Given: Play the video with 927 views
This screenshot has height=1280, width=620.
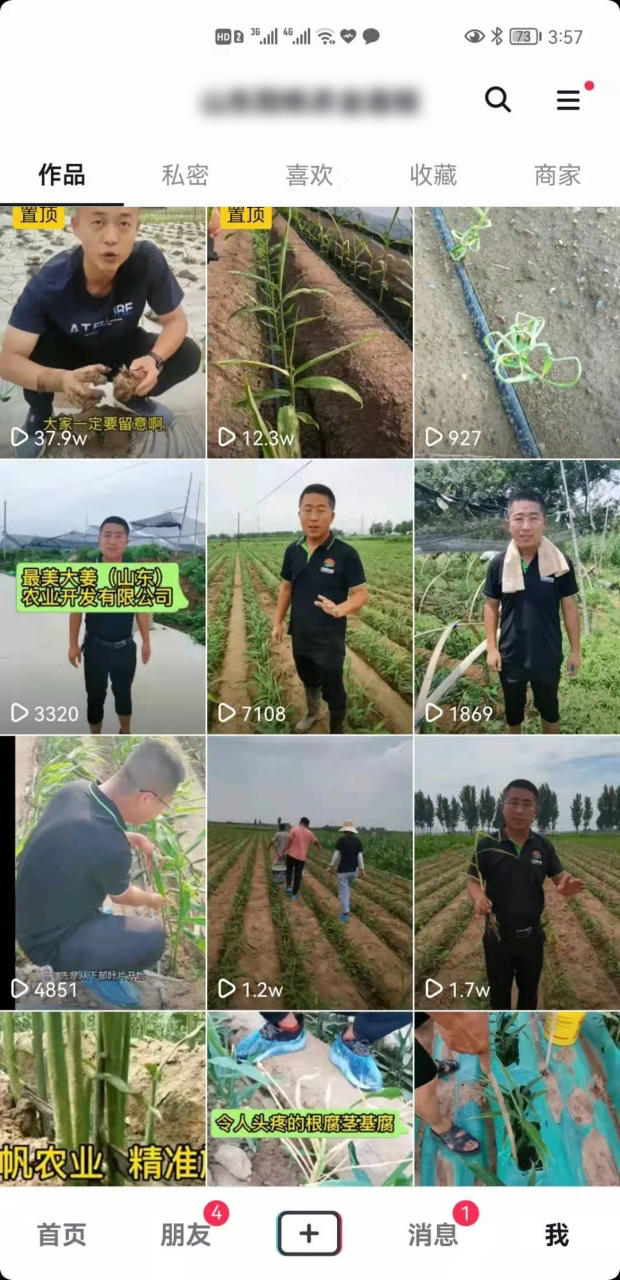Looking at the screenshot, I should [517, 332].
